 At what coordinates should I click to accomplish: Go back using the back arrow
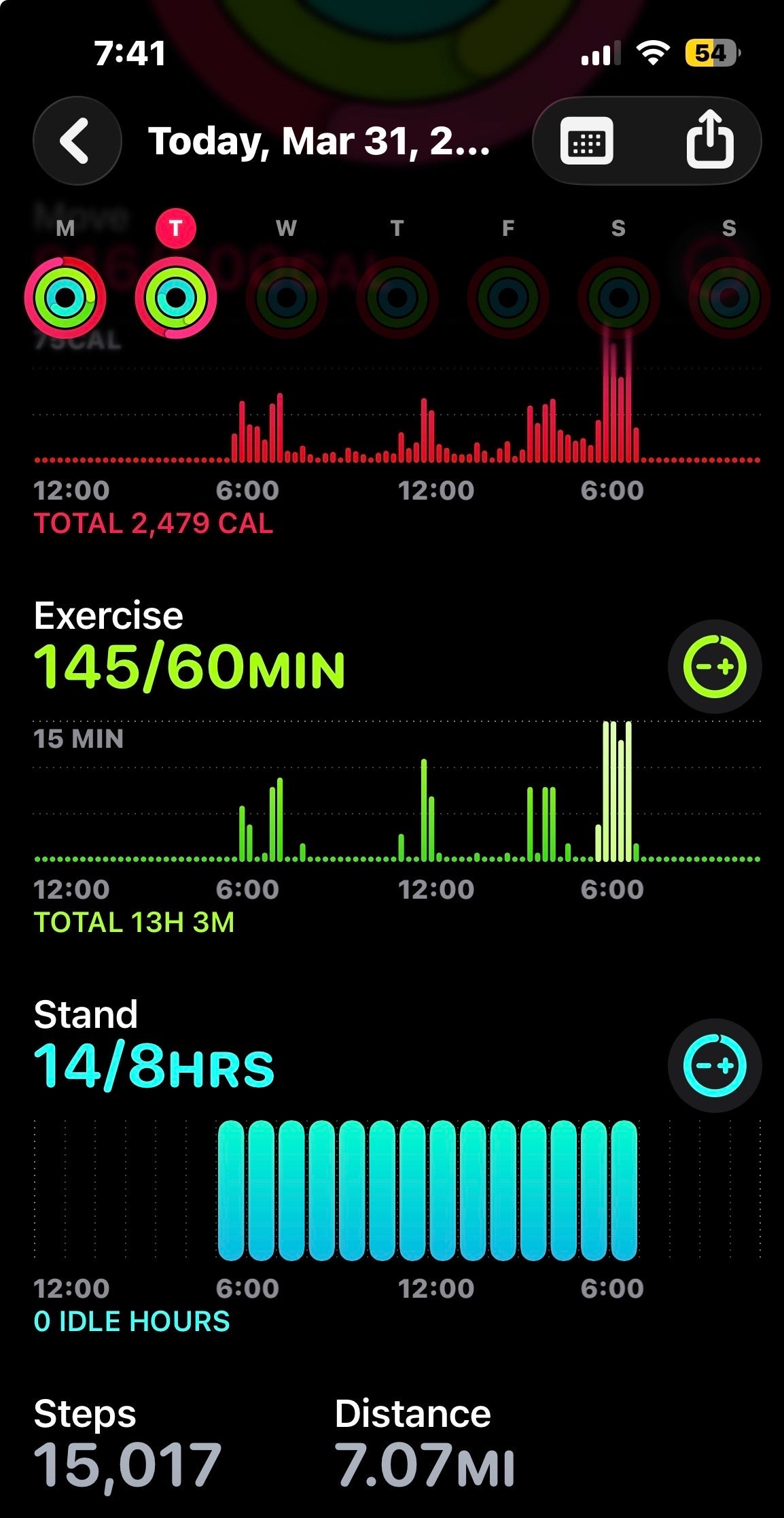tap(77, 141)
